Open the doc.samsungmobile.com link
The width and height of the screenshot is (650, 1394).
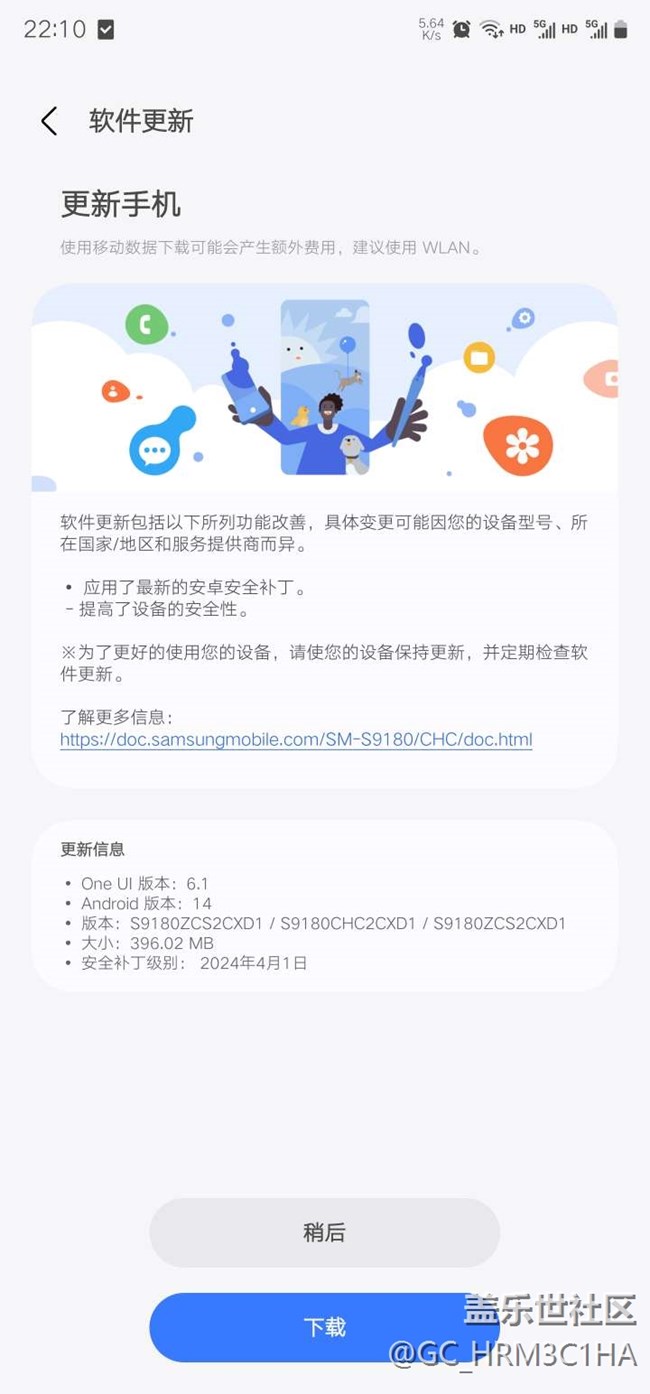296,740
